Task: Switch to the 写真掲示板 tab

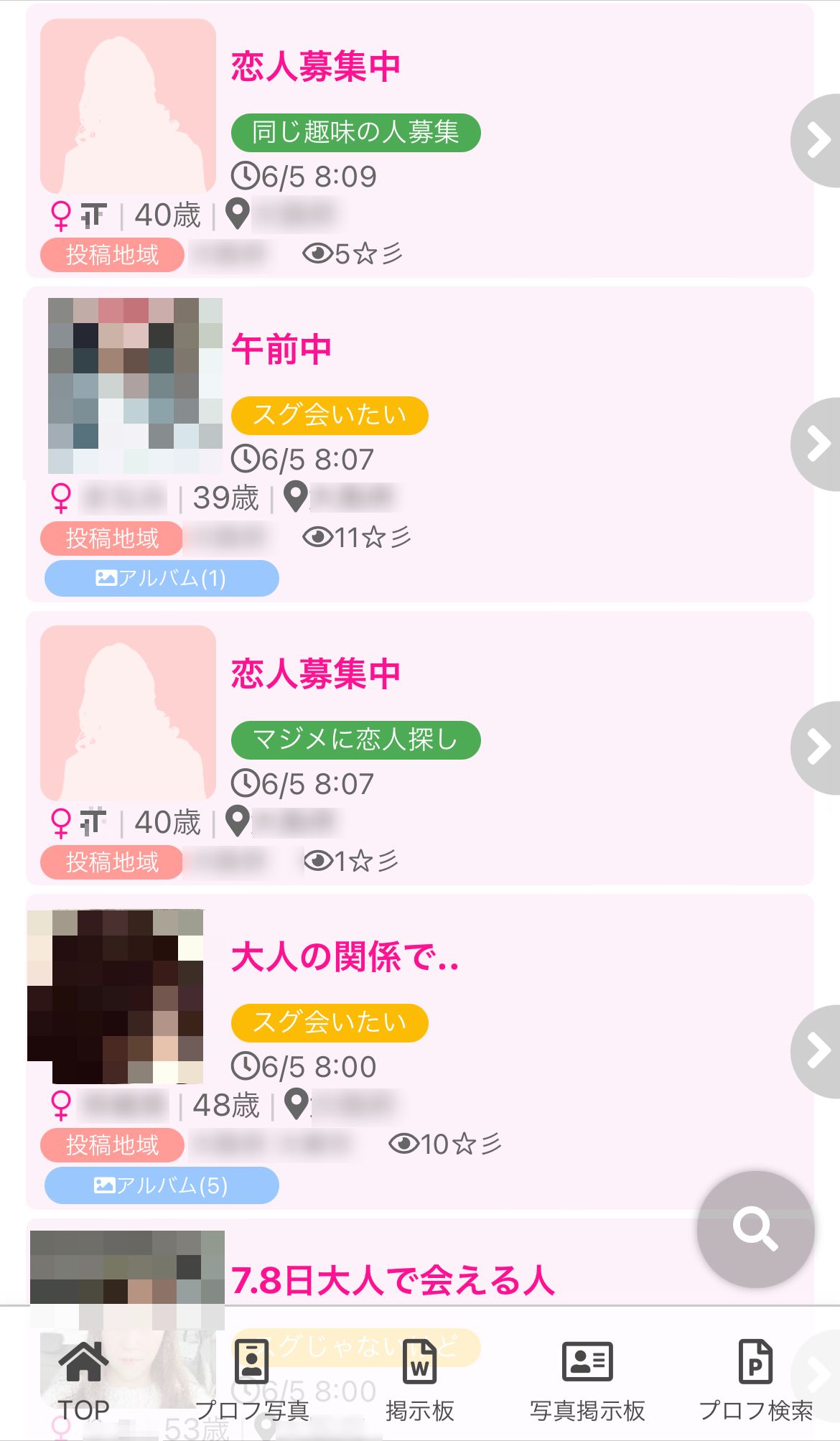Action: point(587,1380)
